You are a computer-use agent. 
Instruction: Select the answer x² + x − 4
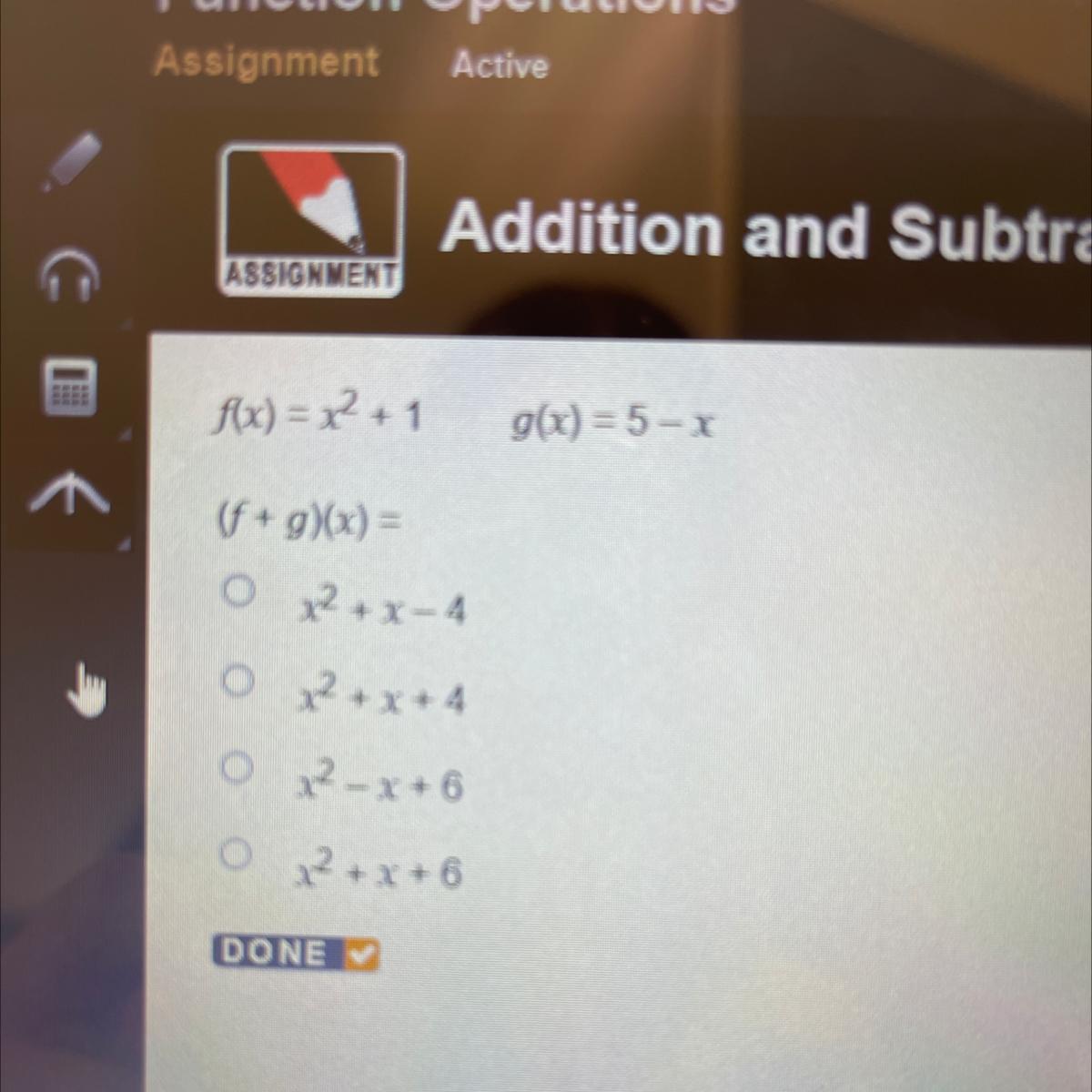(x=238, y=594)
